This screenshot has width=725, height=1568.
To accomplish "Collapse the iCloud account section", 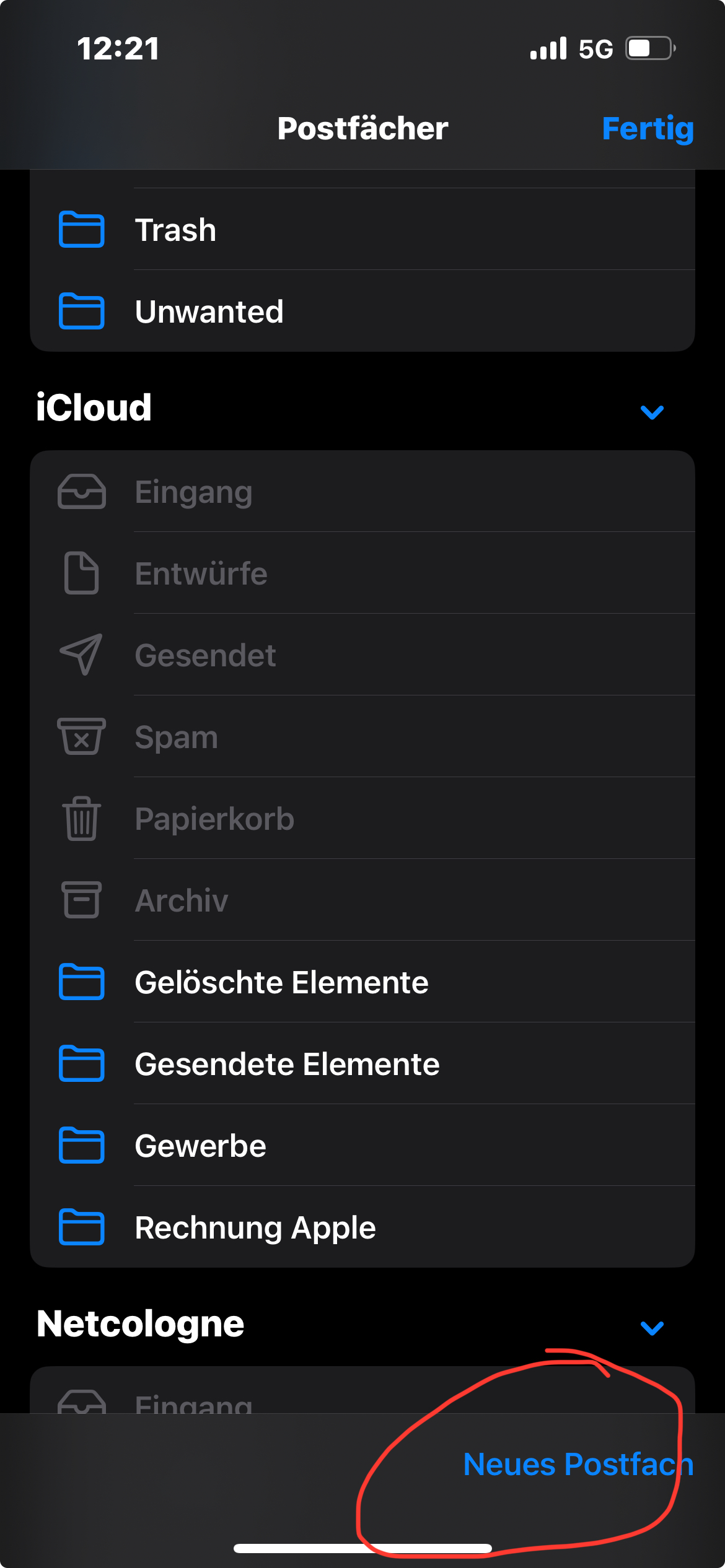I will click(x=652, y=412).
